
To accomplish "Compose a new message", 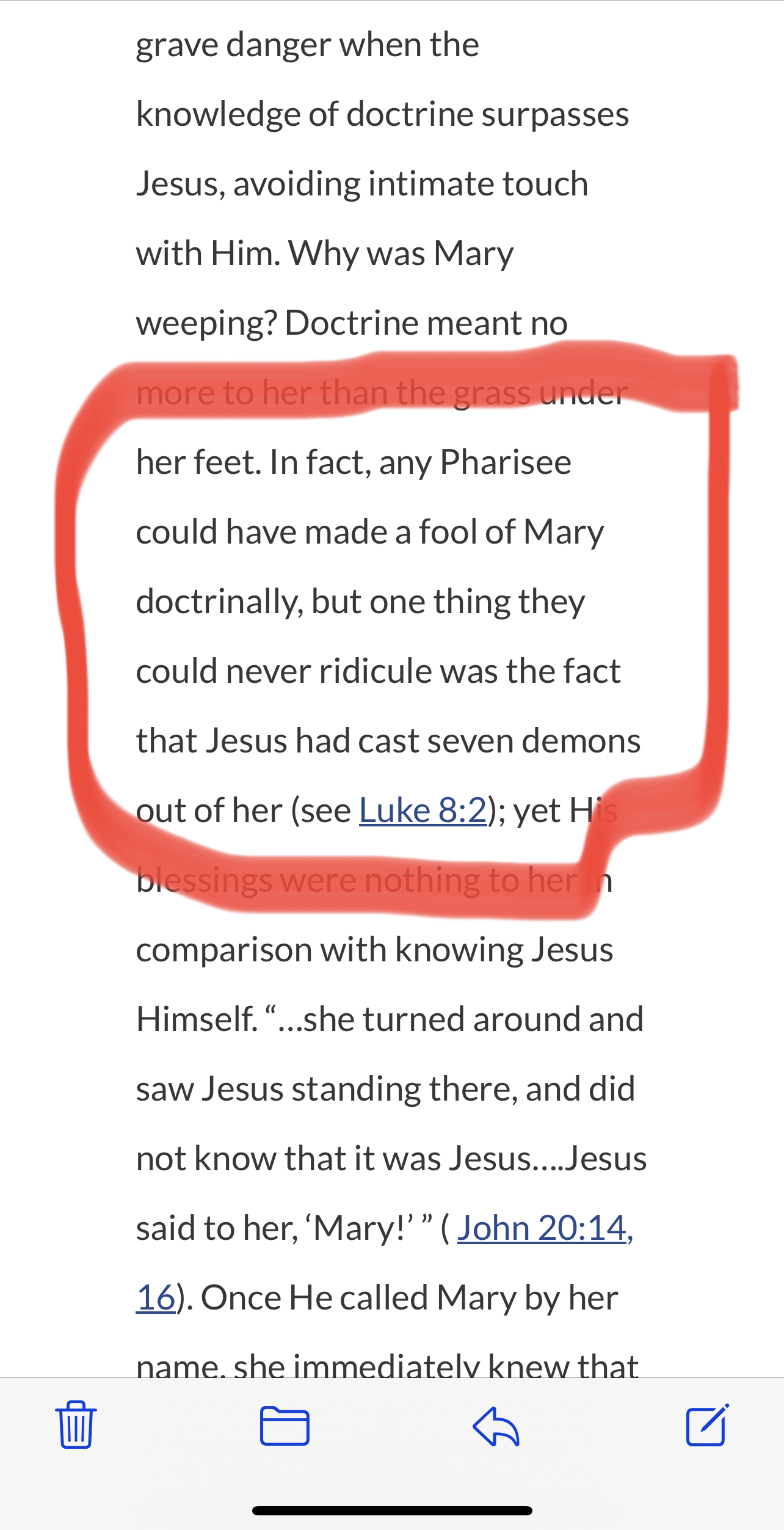I will coord(707,1426).
